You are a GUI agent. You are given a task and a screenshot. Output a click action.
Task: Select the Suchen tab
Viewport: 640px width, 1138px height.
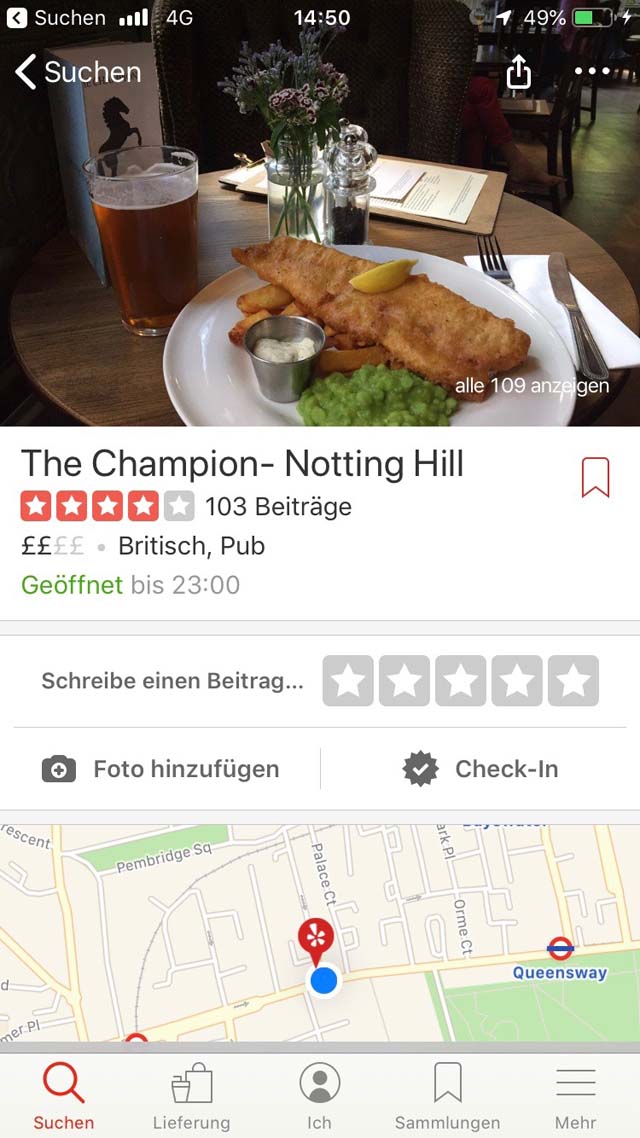pyautogui.click(x=64, y=1094)
